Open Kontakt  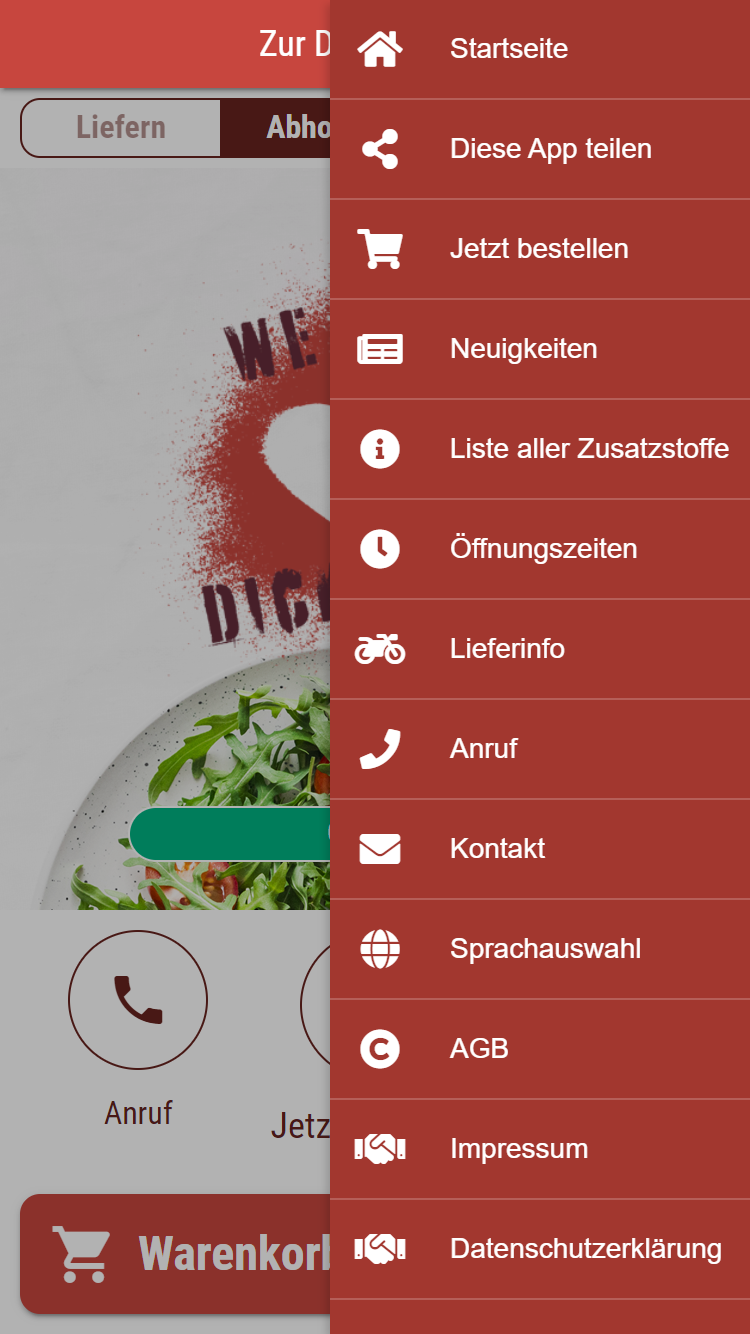click(540, 849)
